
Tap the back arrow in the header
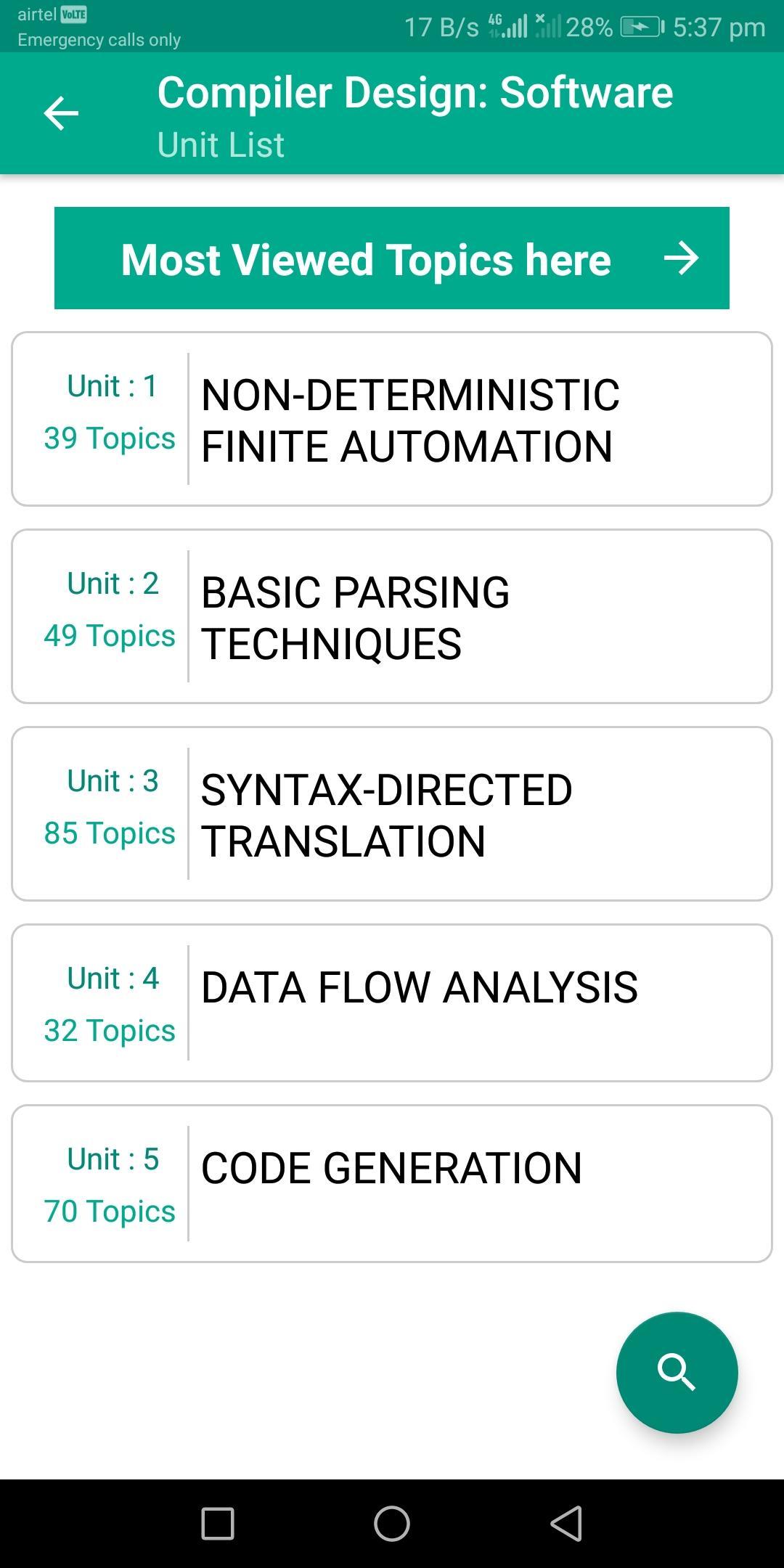pos(62,113)
